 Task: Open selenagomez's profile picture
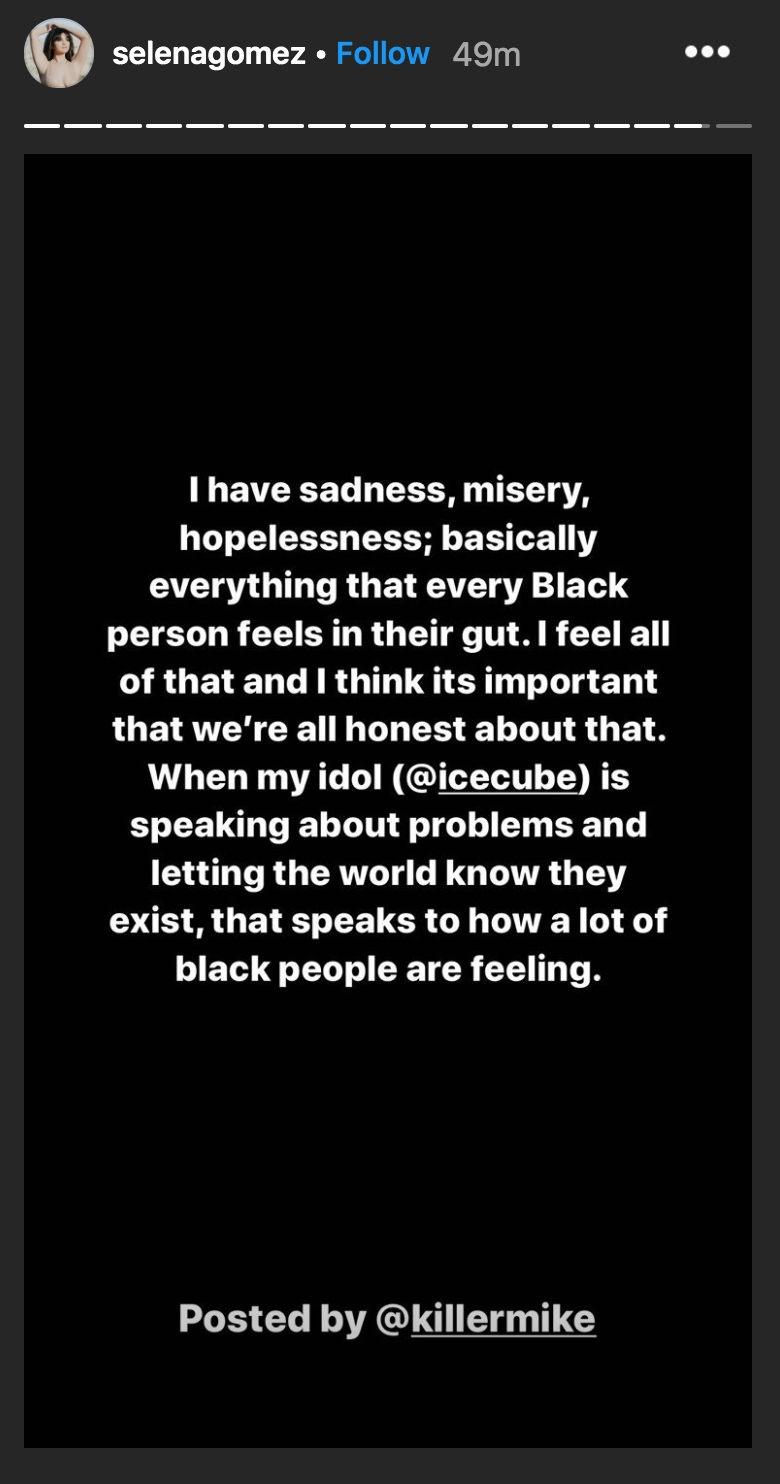(59, 53)
